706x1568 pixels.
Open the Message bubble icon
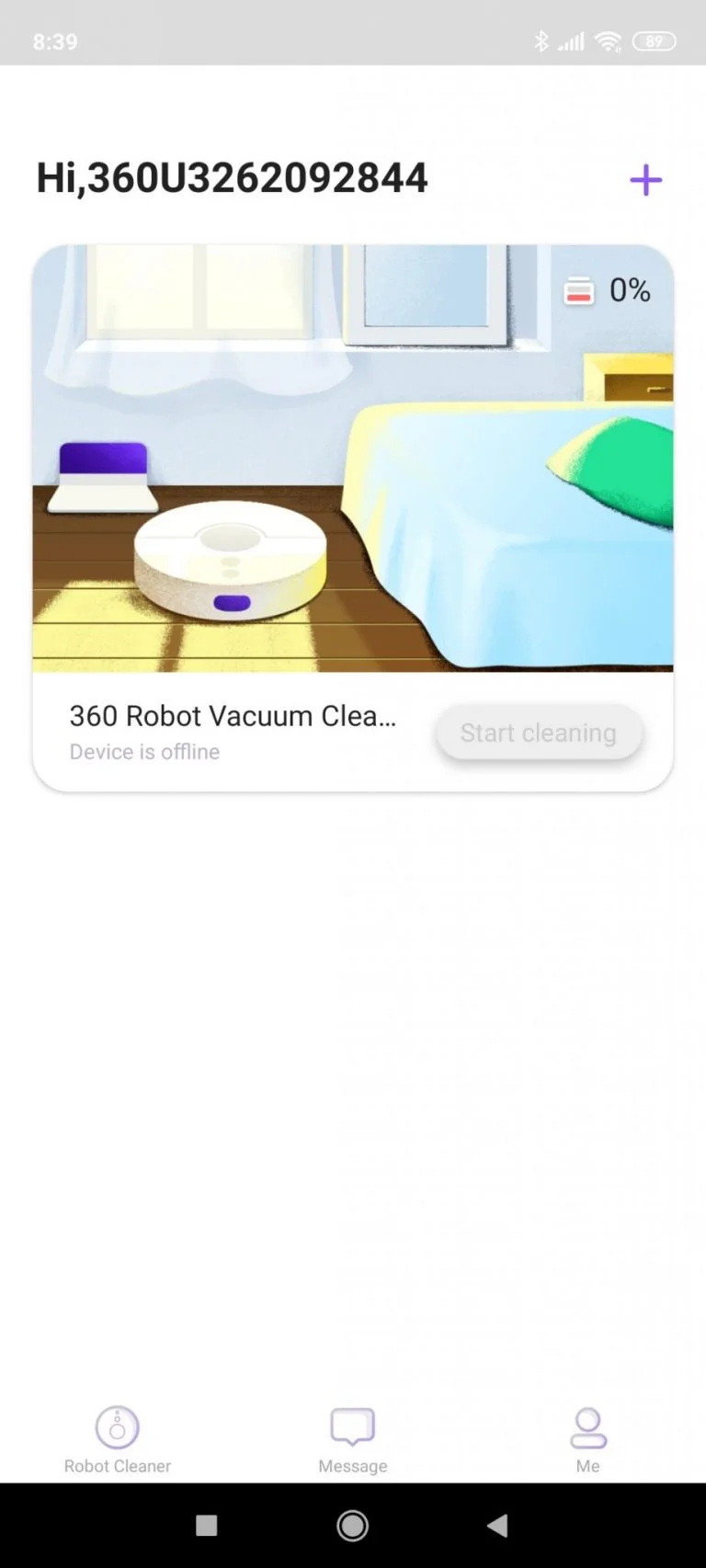click(x=352, y=1427)
